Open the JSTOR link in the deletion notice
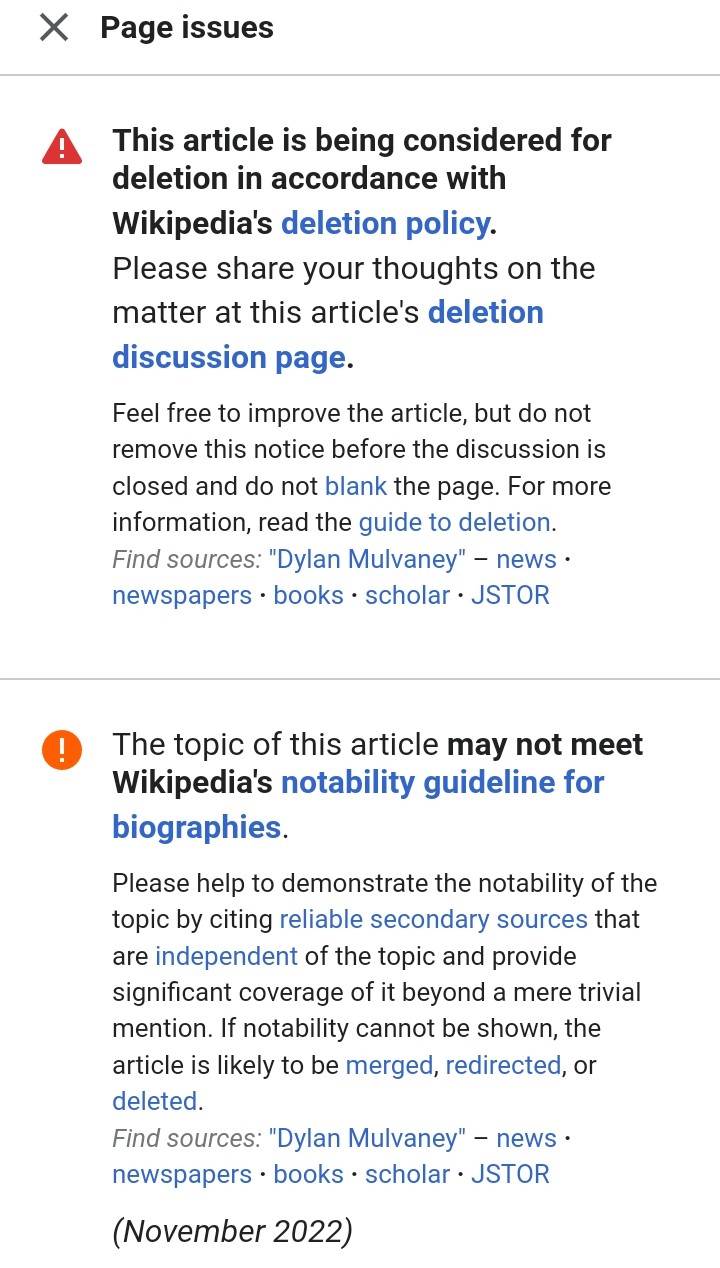The width and height of the screenshot is (720, 1268). [510, 595]
